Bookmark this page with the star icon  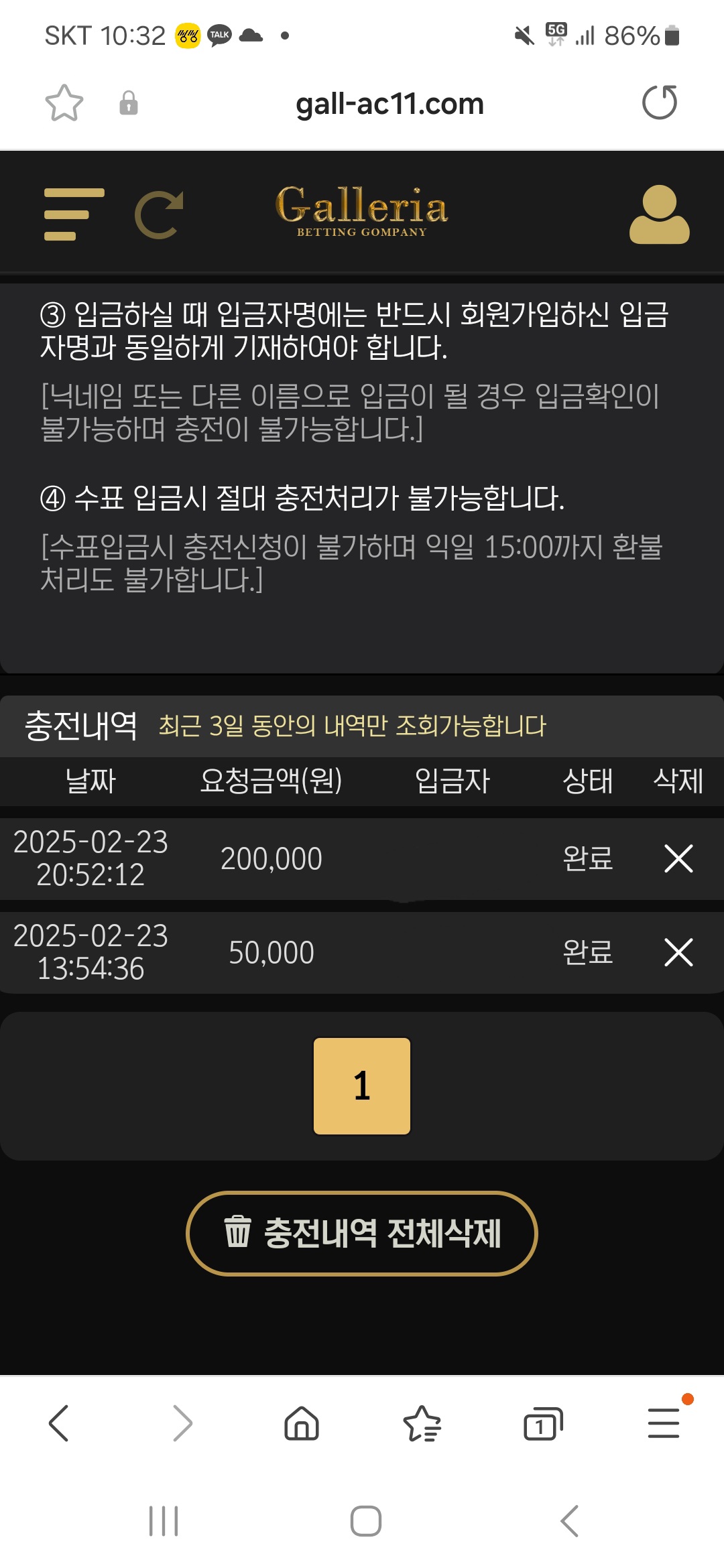pos(64,103)
